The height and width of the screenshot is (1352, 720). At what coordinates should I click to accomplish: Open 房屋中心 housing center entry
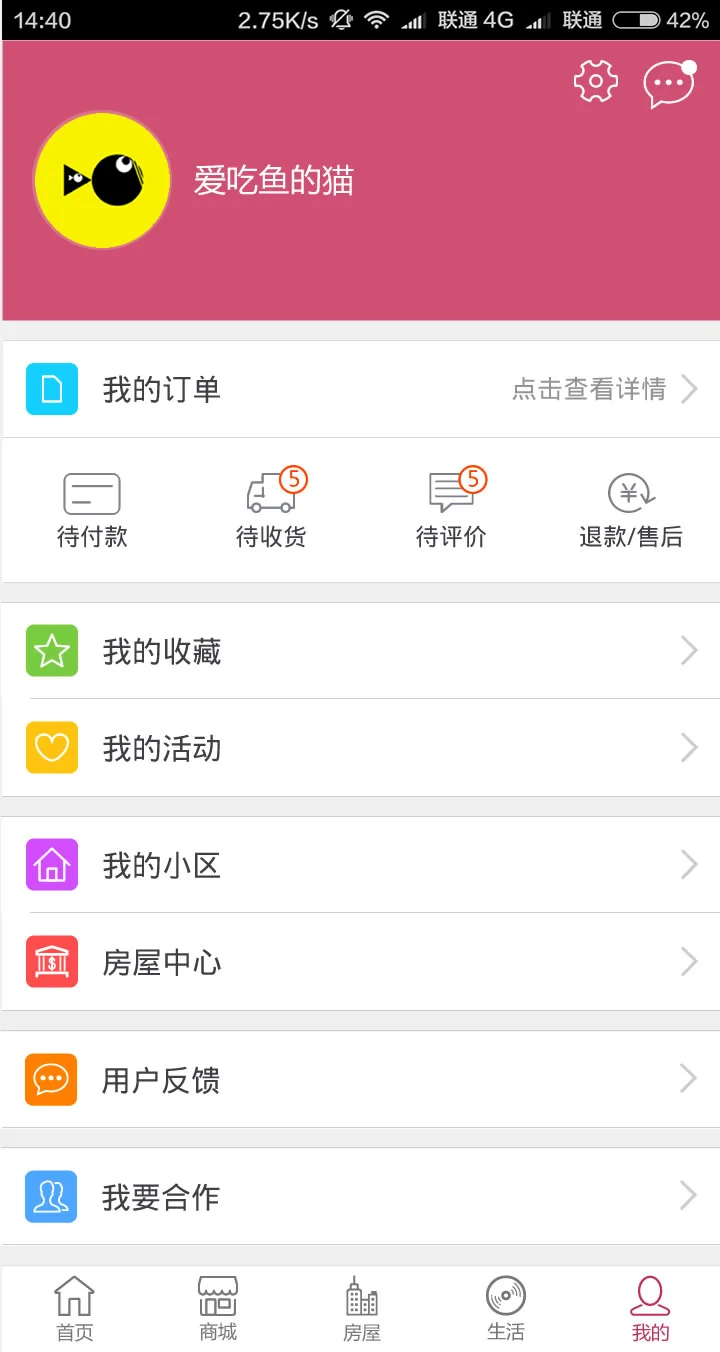(x=161, y=961)
